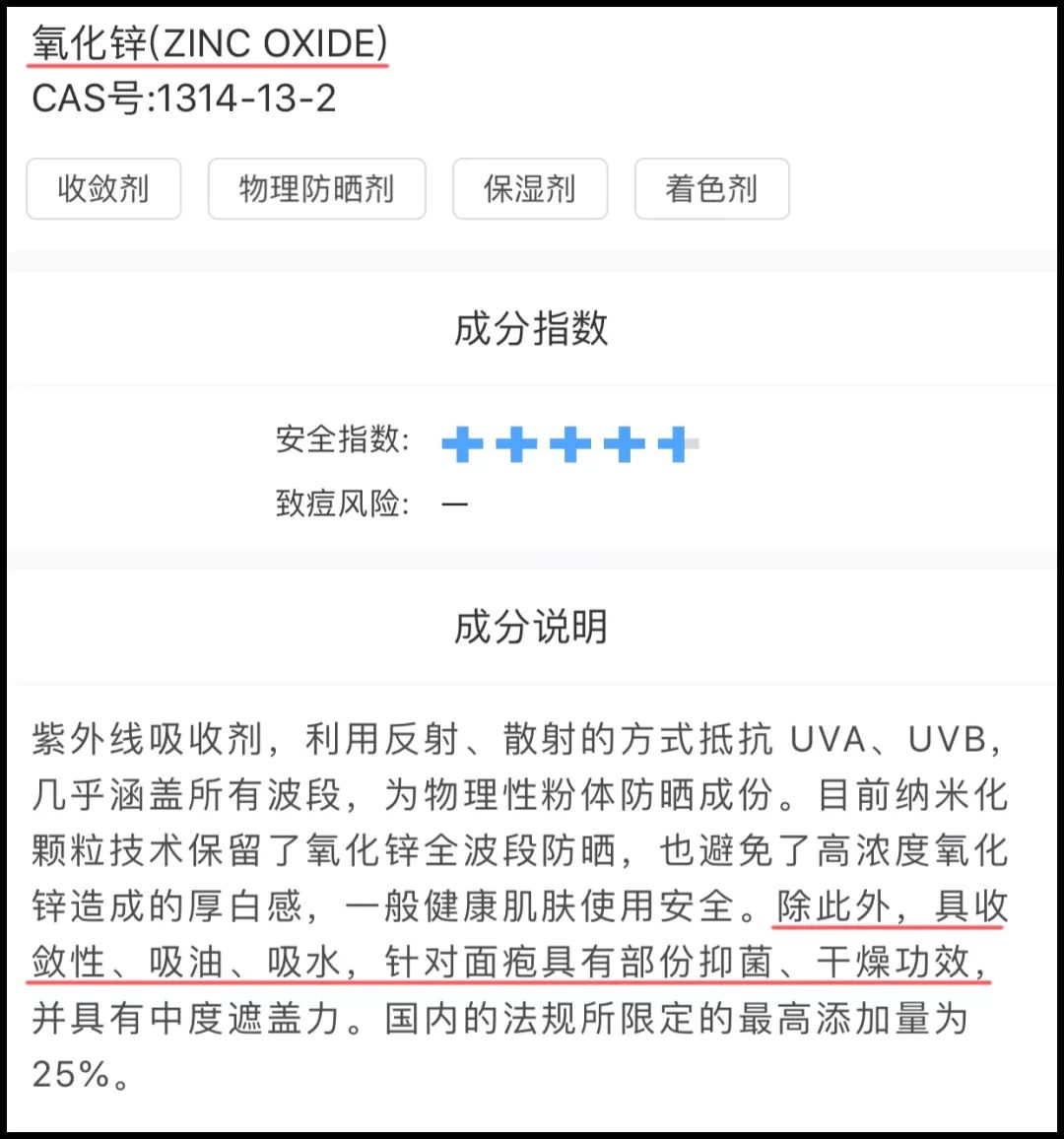View the 着色剂 tag

[711, 188]
